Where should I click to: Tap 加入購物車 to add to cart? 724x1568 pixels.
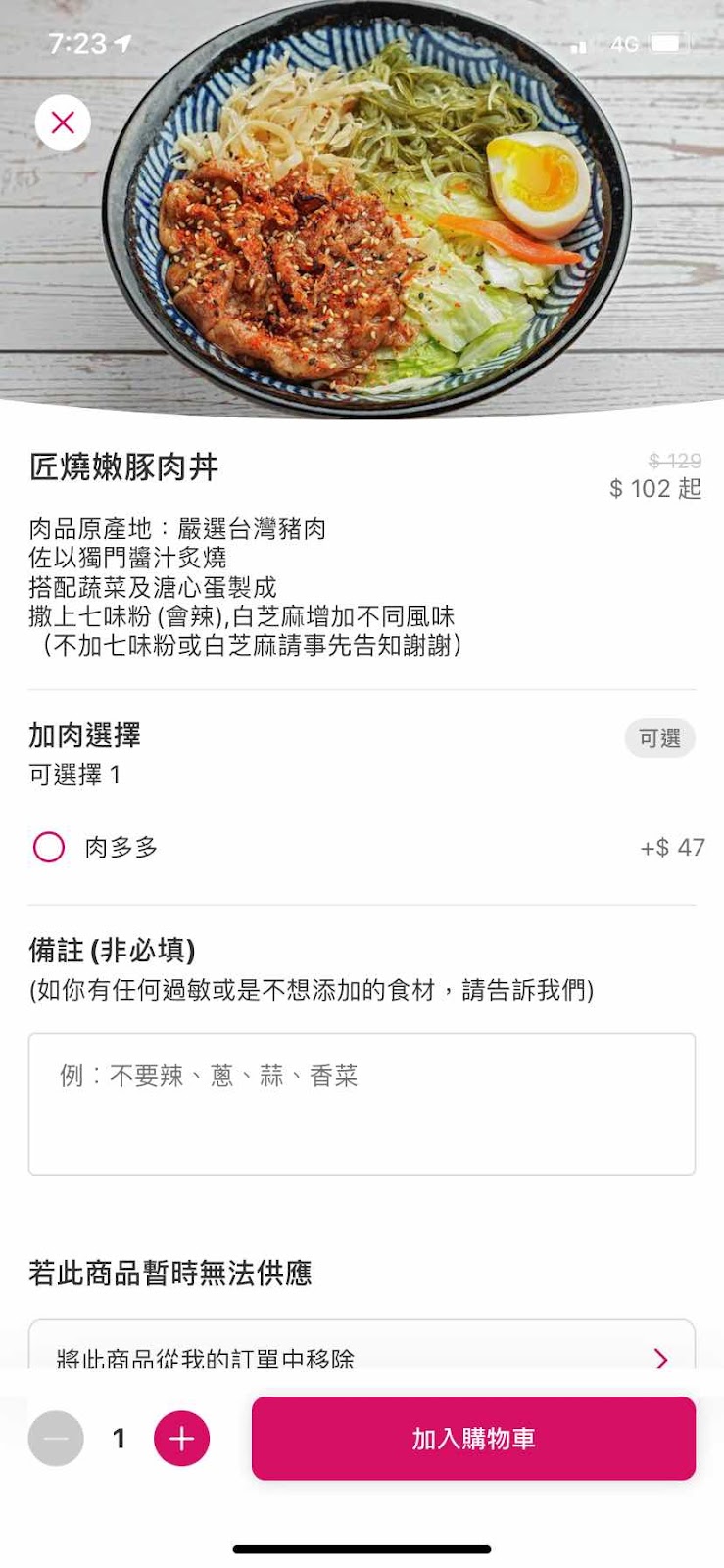click(x=473, y=1439)
